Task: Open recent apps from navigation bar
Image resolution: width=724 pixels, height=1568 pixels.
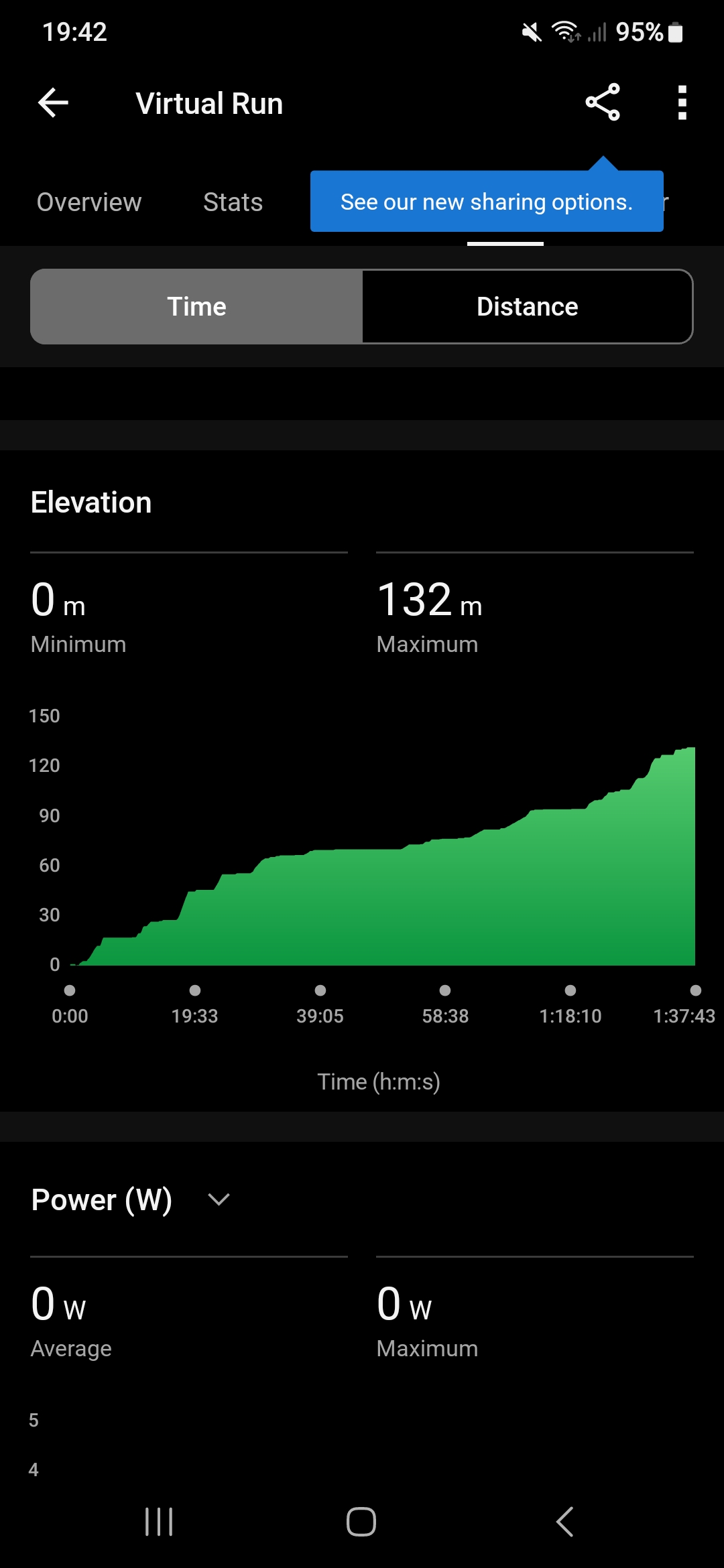Action: pyautogui.click(x=159, y=1521)
